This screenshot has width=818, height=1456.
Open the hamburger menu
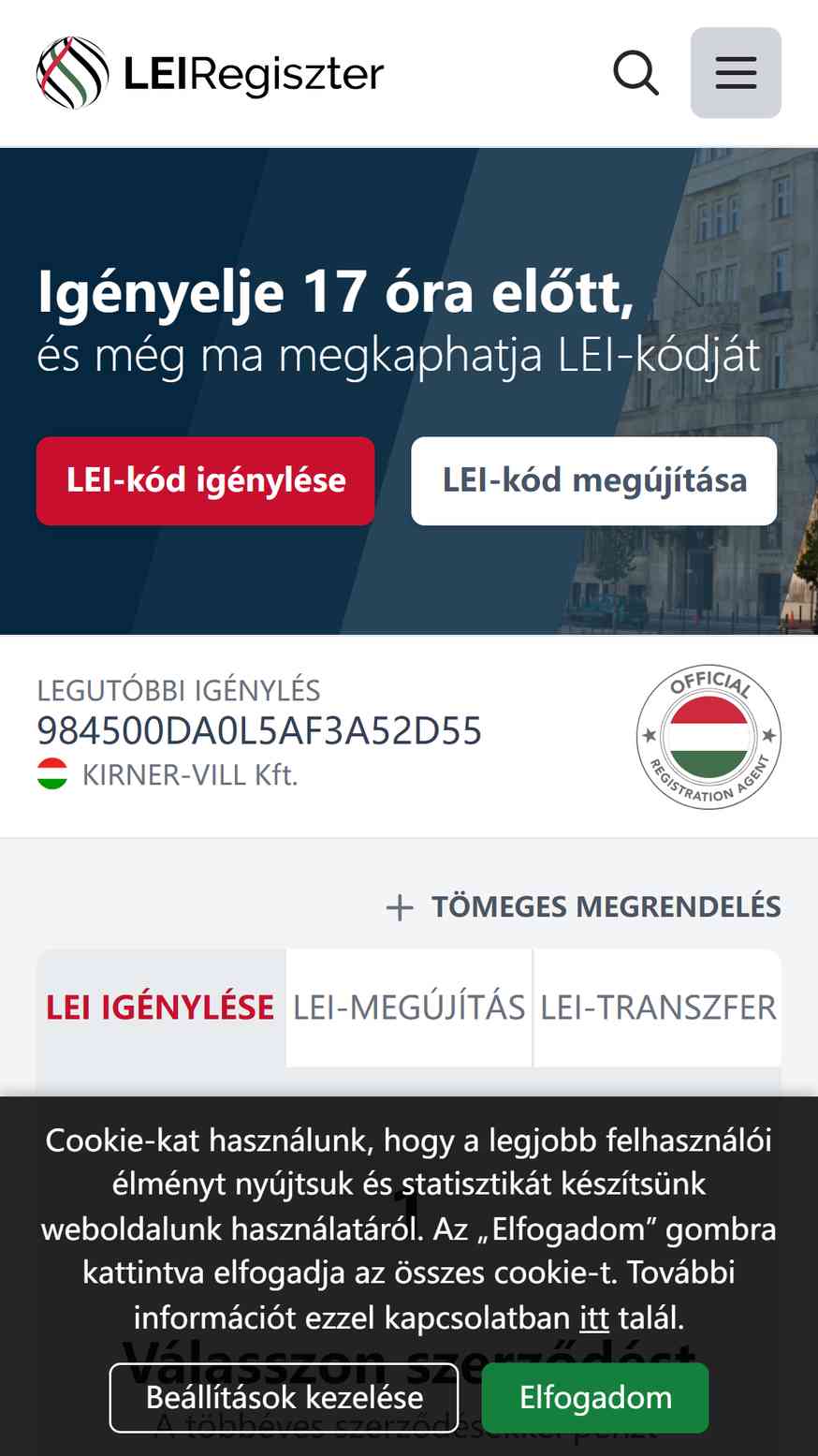(x=736, y=73)
